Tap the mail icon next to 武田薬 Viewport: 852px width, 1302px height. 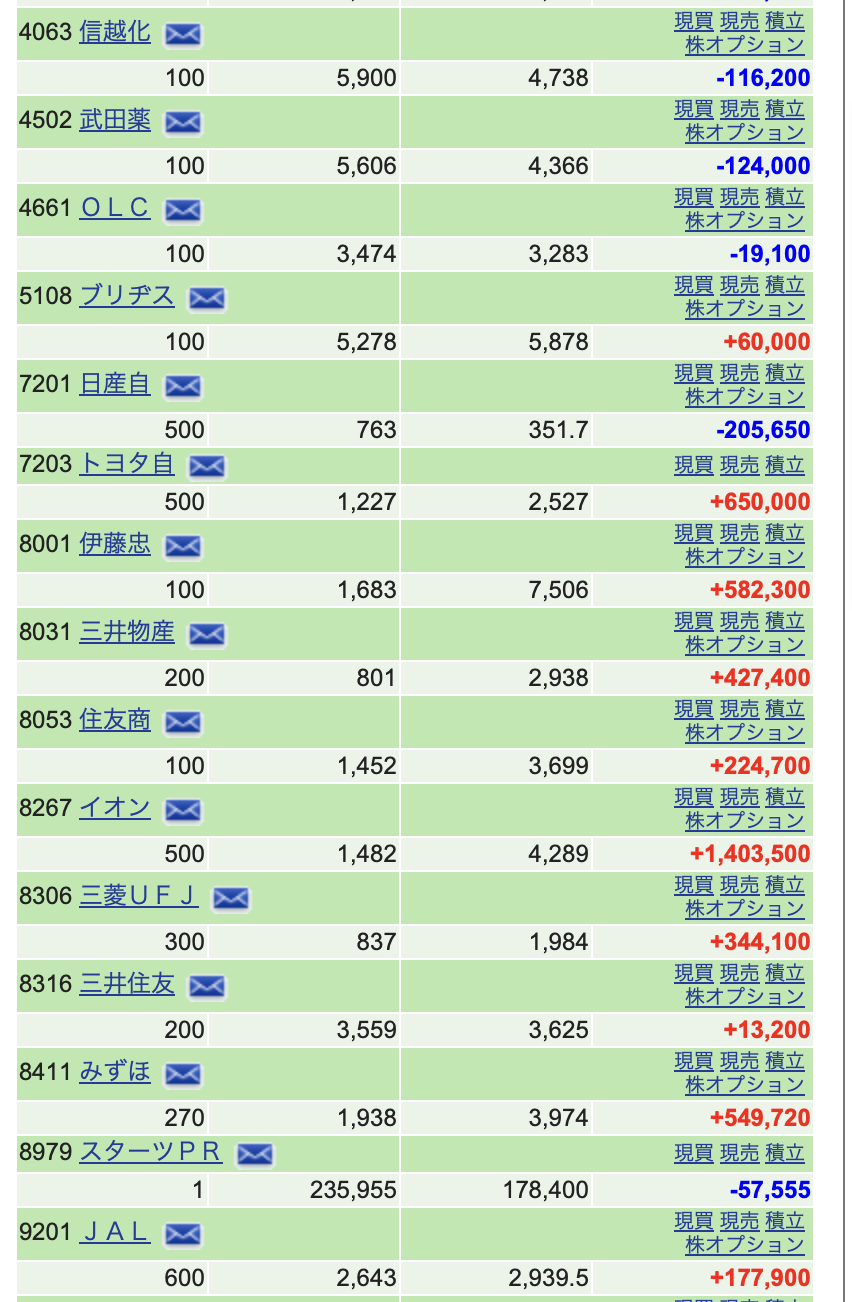point(183,122)
